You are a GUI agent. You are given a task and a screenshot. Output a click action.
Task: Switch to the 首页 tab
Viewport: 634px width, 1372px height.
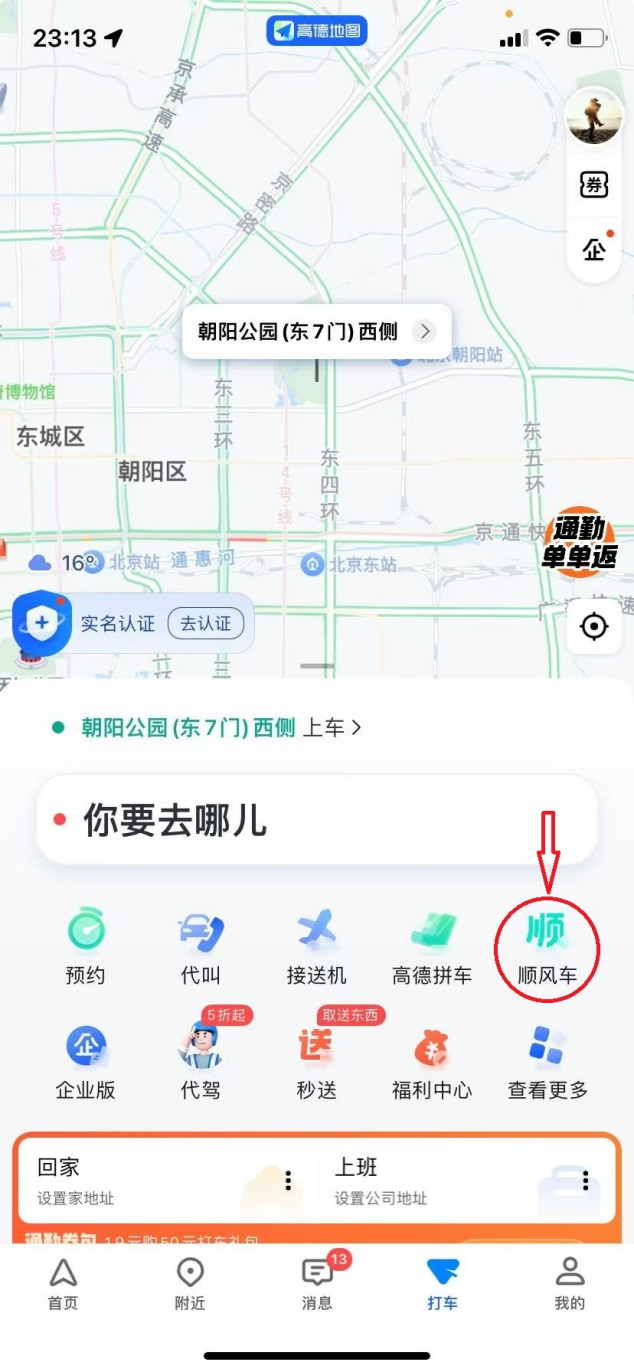(x=63, y=1283)
